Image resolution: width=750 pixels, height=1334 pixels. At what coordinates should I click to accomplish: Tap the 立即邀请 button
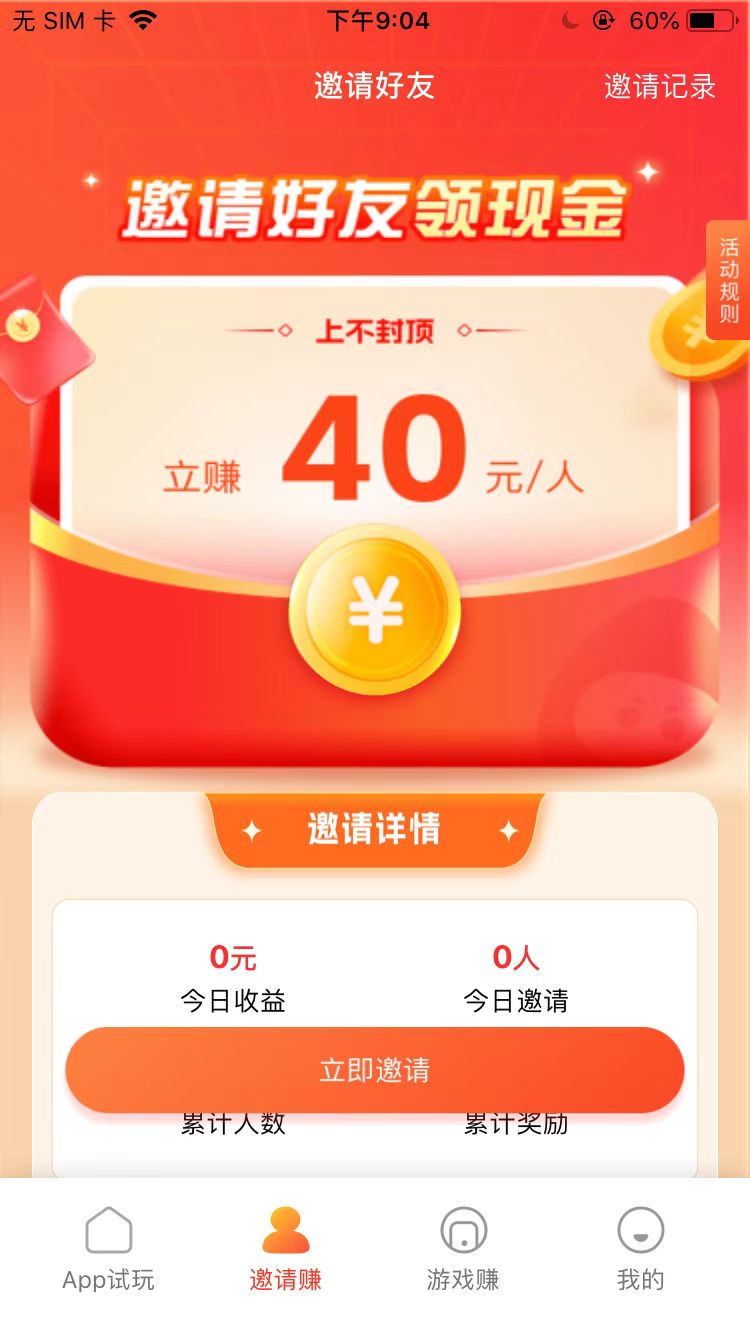tap(375, 1070)
